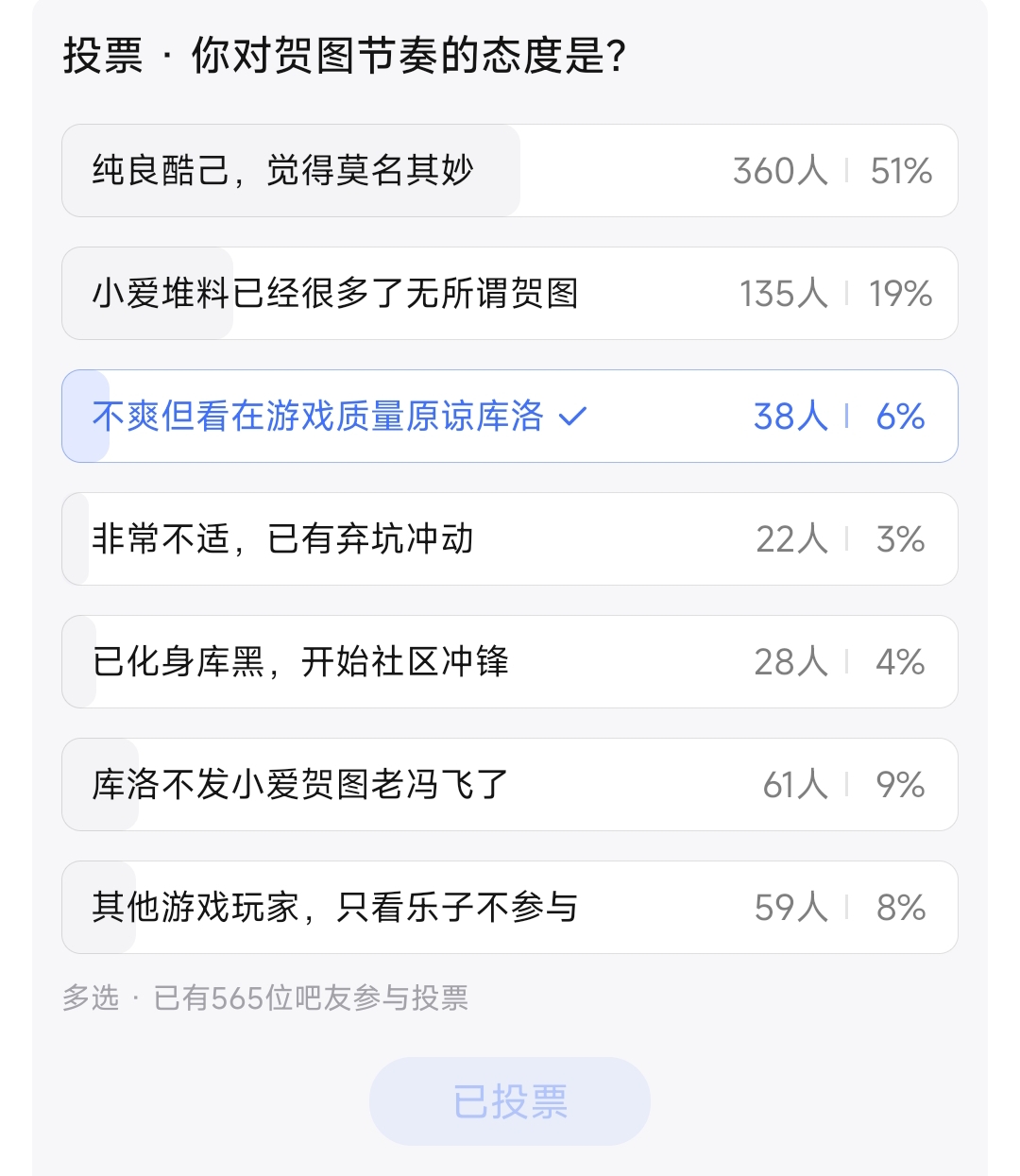Screen dimensions: 1020x1176
Task: Select 其他游戏玩家，只看乐子不参与 option
Action: click(x=510, y=908)
